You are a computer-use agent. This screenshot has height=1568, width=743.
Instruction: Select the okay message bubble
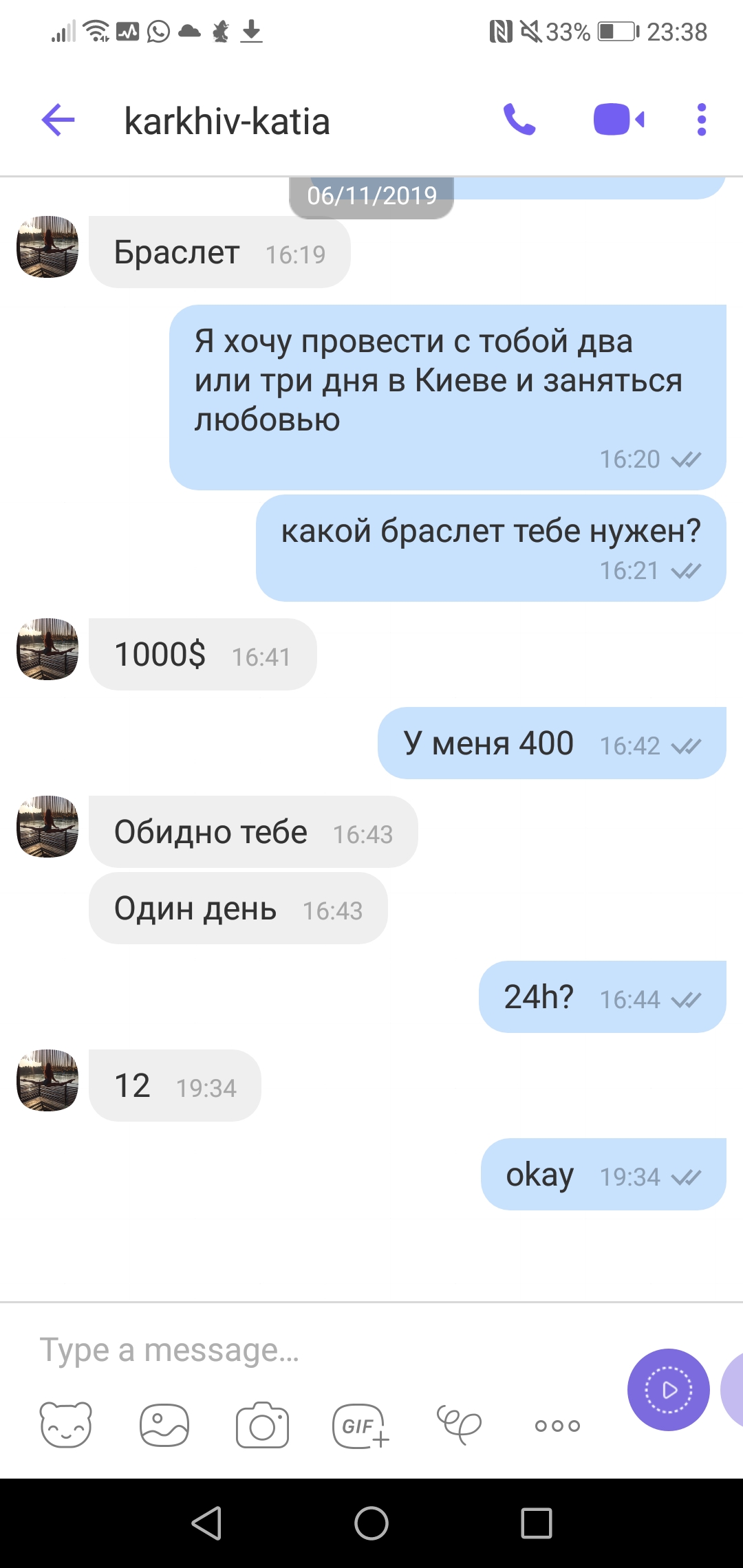pyautogui.click(x=603, y=1175)
